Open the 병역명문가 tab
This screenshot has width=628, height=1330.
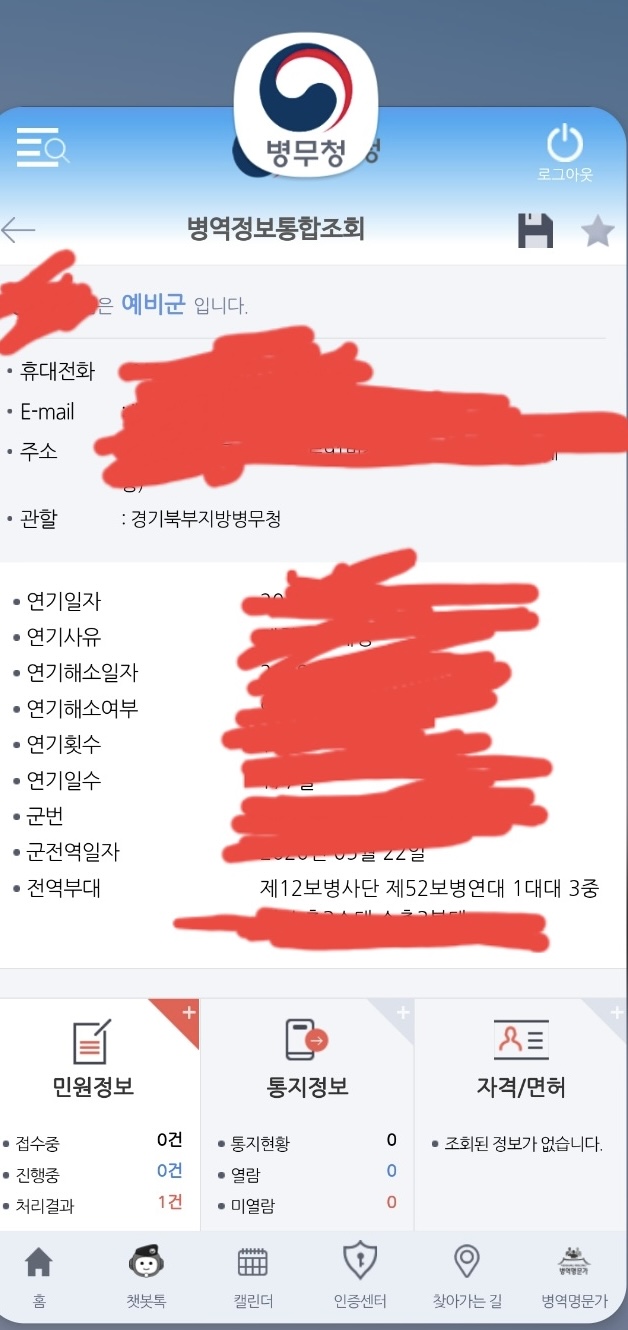(x=574, y=1275)
